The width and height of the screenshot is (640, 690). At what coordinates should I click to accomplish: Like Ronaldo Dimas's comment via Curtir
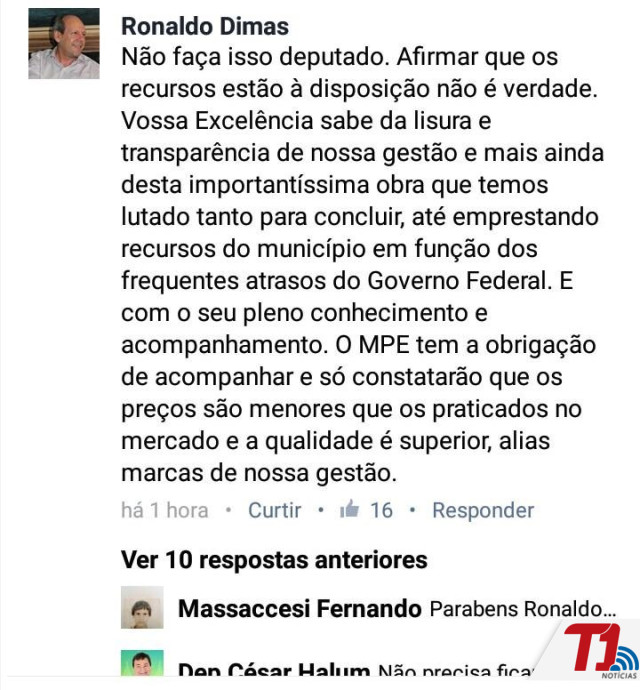point(274,510)
